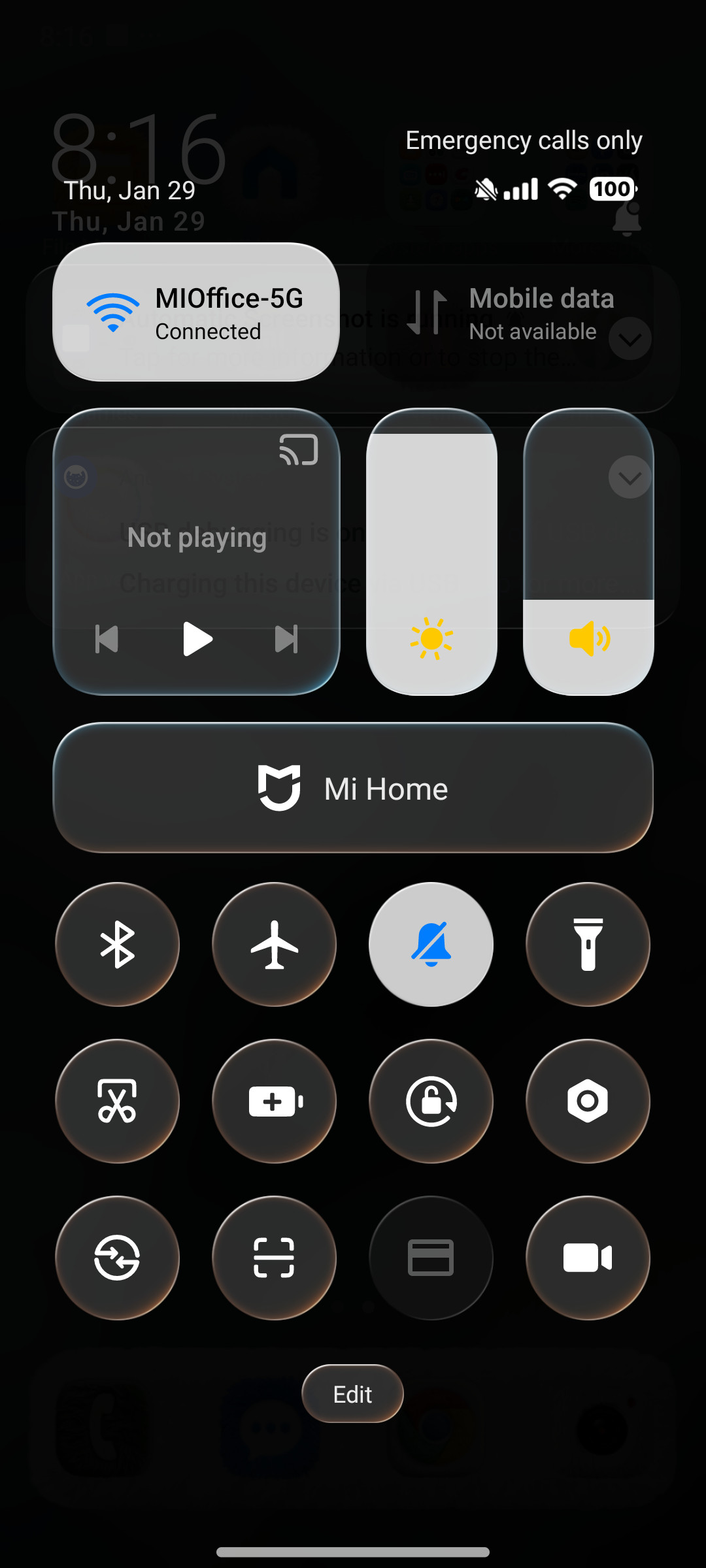Enable Airplane mode

click(274, 943)
